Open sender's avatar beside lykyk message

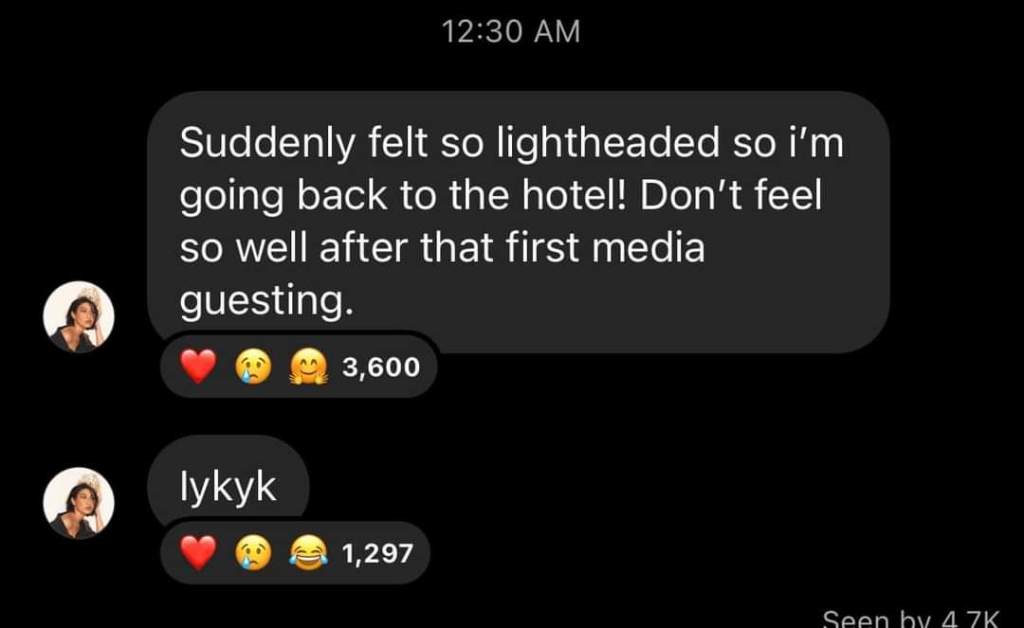point(78,503)
